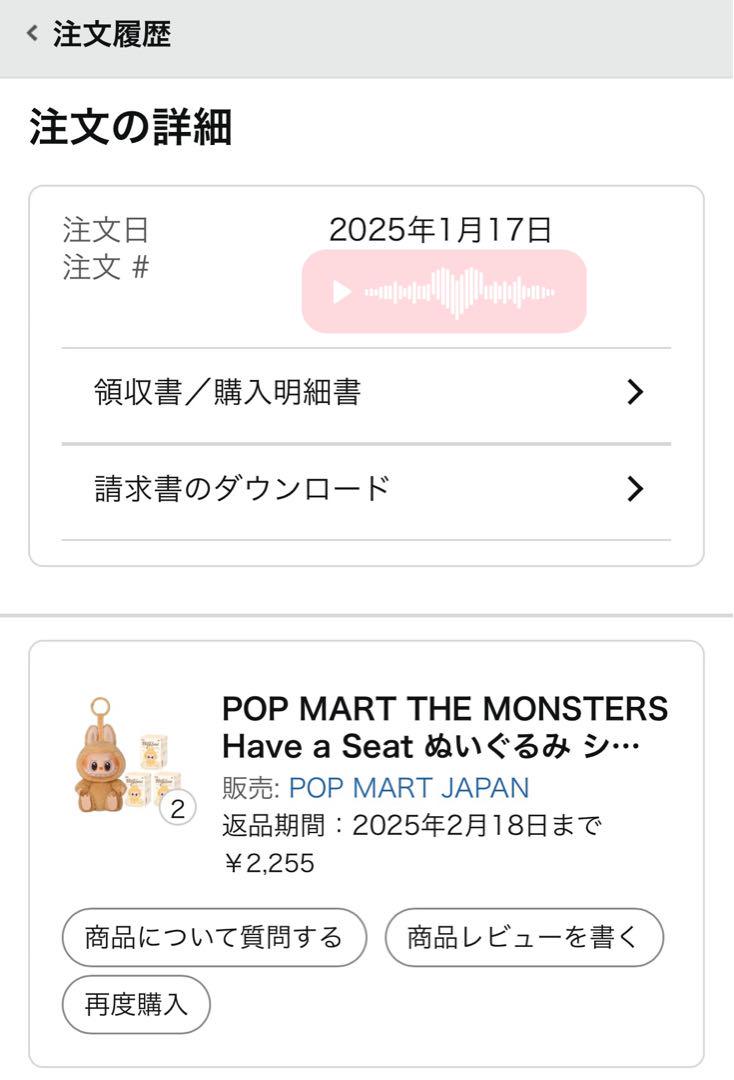The image size is (734, 1080).
Task: Go back to 注文履歴
Action: (x=98, y=35)
